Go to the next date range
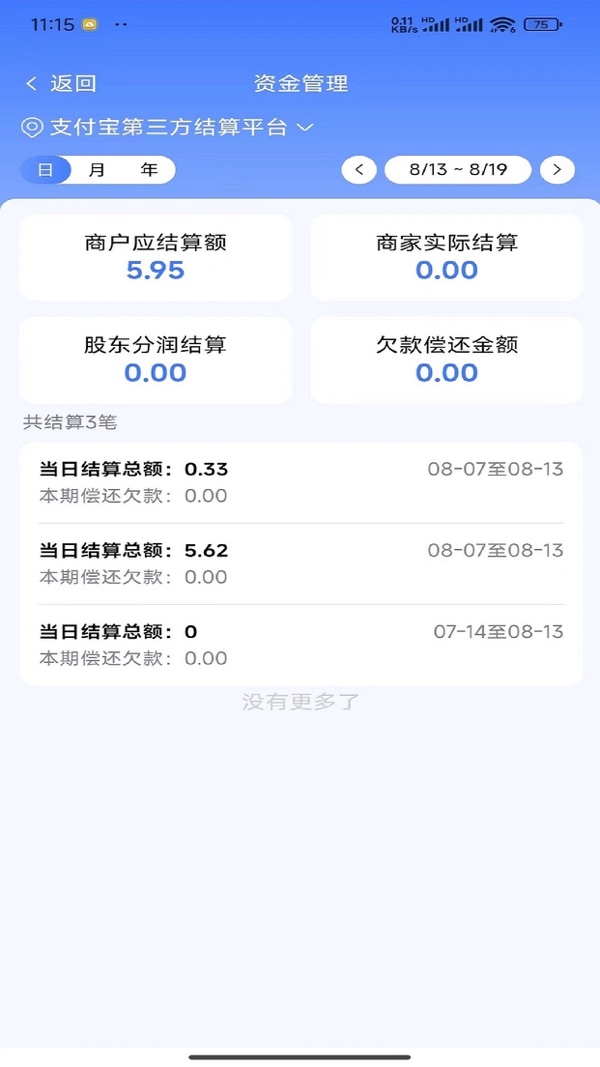Image resolution: width=600 pixels, height=1067 pixels. [x=557, y=170]
